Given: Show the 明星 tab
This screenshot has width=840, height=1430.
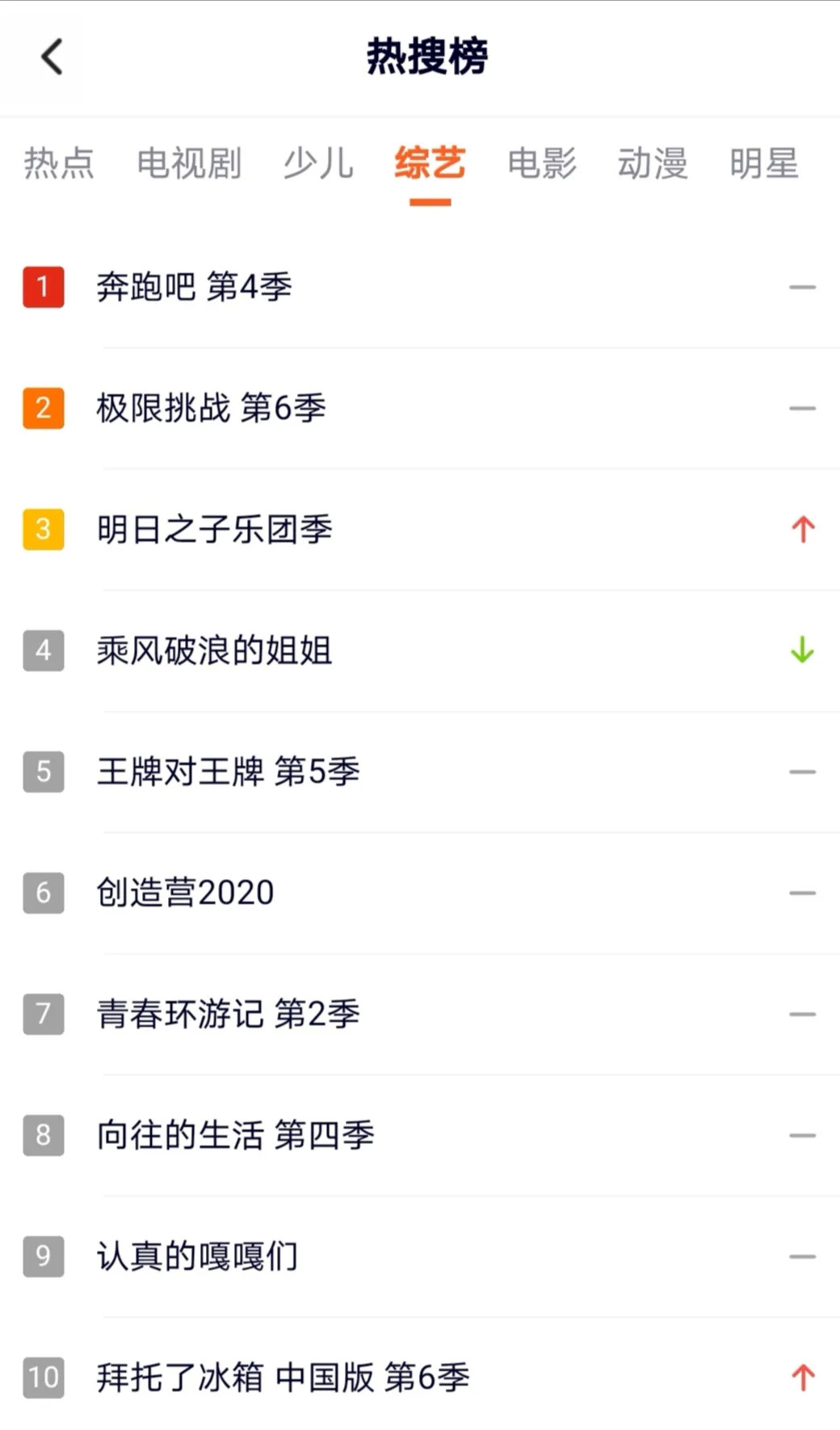Looking at the screenshot, I should click(x=764, y=163).
